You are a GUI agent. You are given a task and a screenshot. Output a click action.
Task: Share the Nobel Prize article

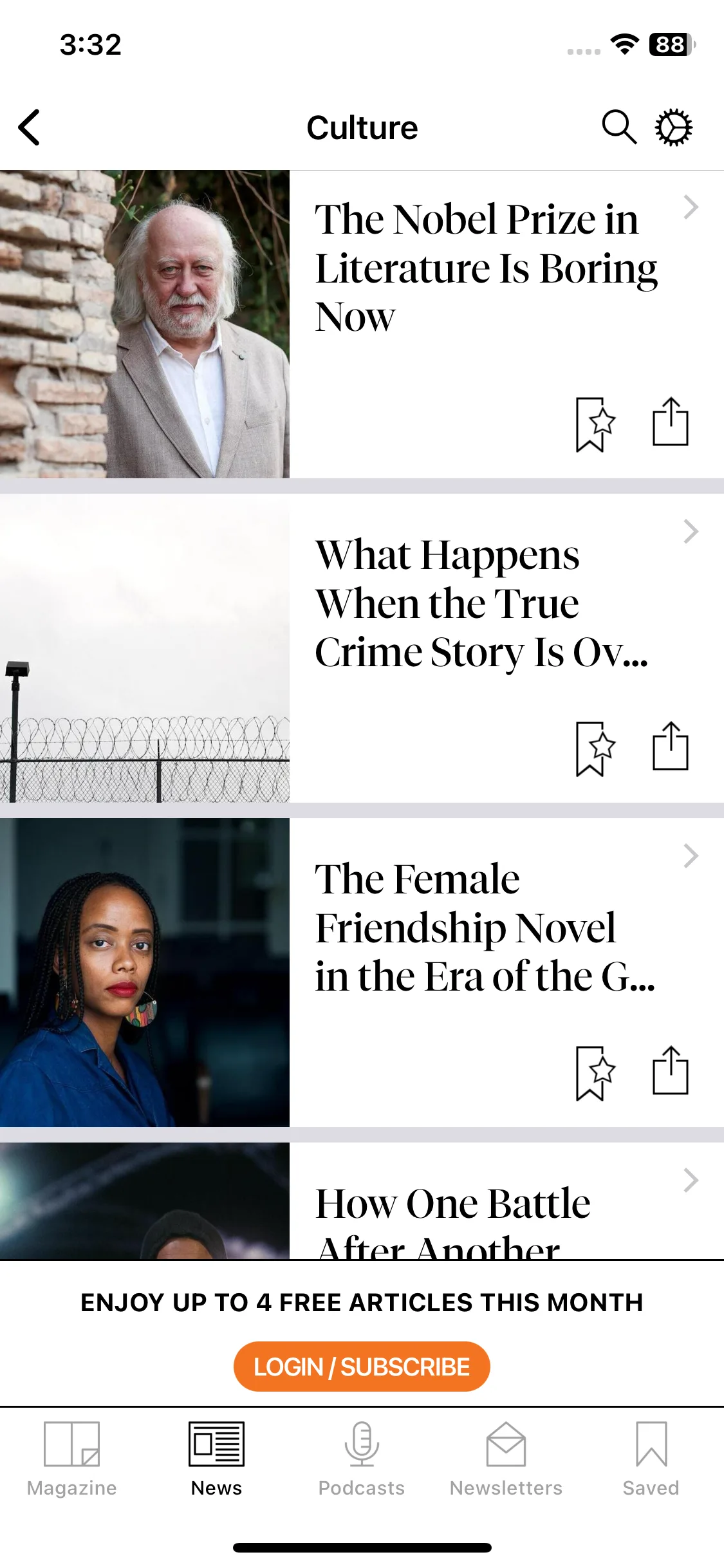click(x=670, y=422)
